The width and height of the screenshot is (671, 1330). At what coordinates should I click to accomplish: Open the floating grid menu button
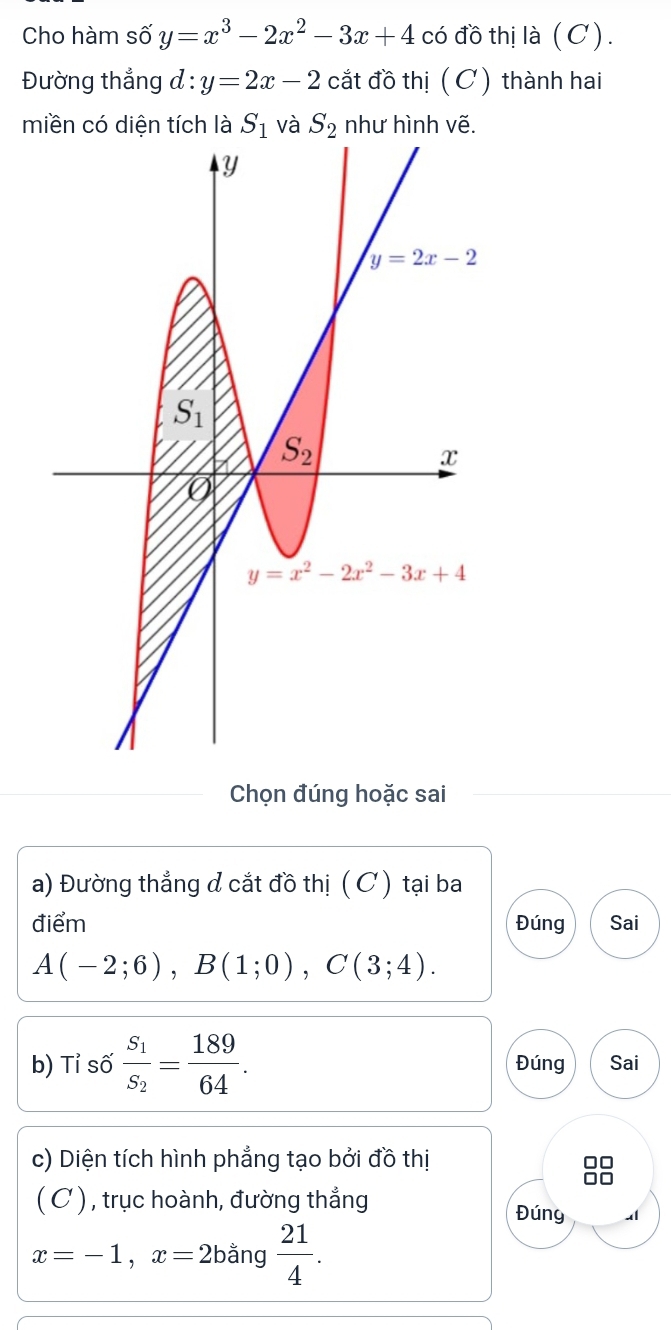point(600,1170)
